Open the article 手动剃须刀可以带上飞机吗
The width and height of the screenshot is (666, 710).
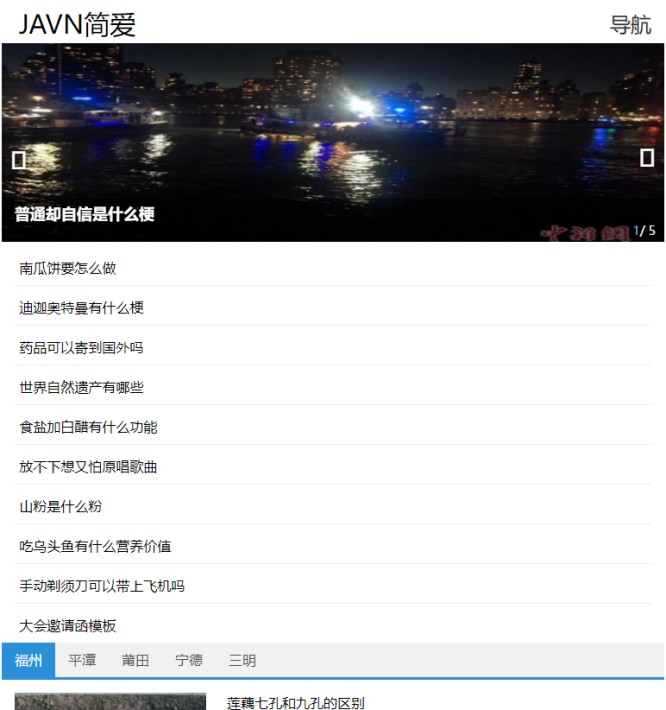[102, 586]
